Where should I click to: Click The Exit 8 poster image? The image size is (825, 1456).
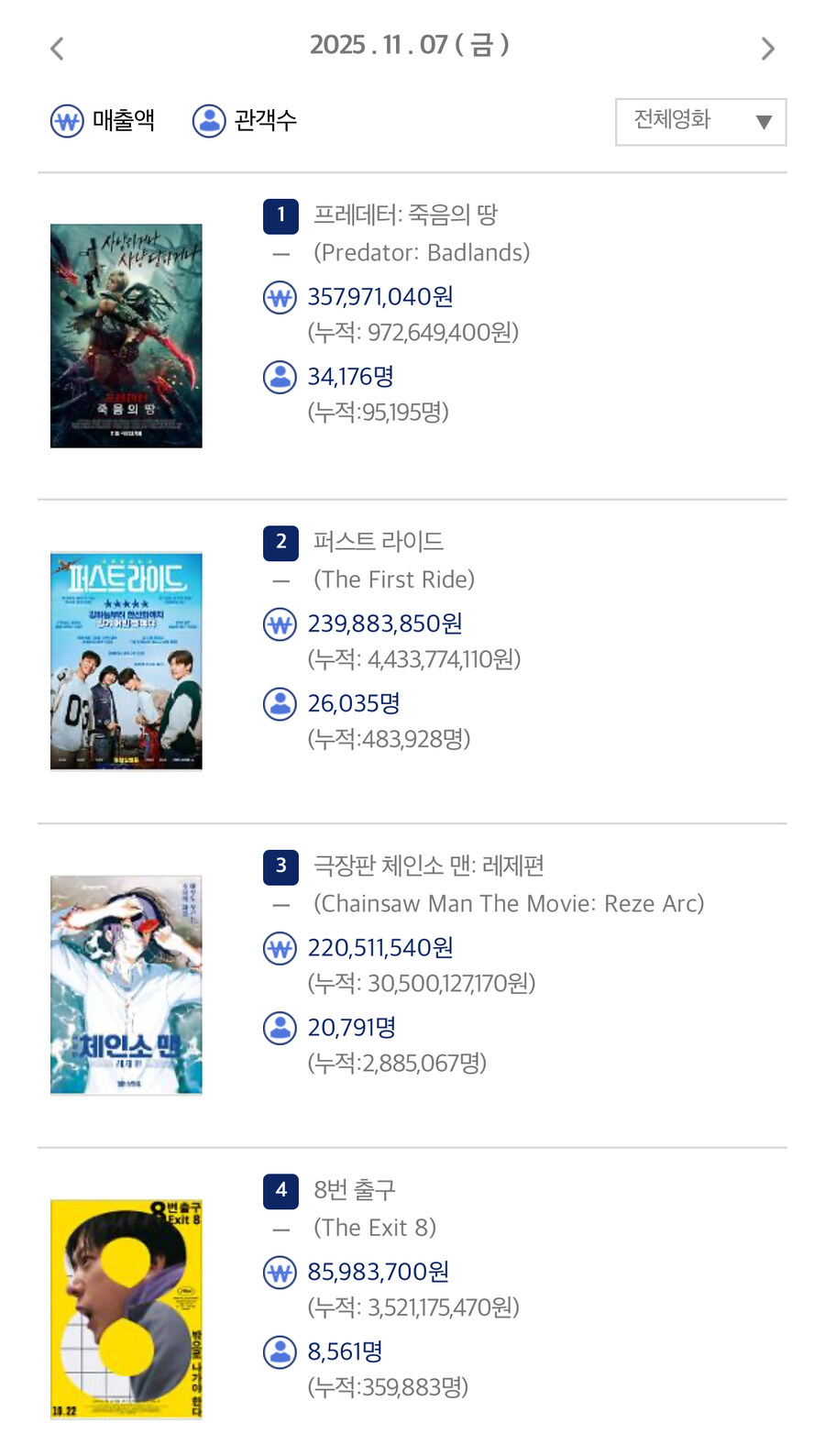click(126, 1308)
